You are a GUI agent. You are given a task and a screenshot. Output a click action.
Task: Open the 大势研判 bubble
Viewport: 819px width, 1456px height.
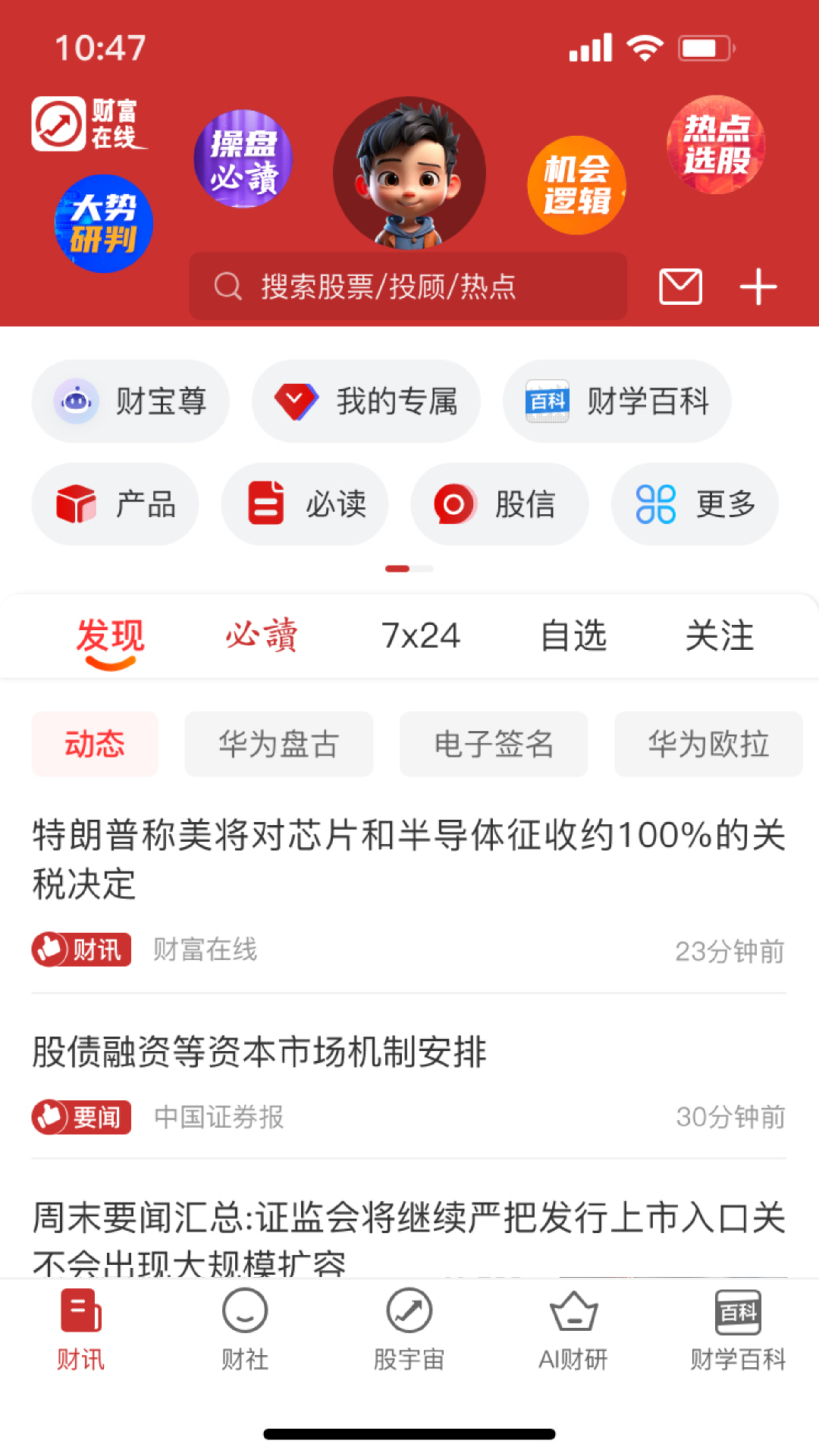(x=104, y=224)
